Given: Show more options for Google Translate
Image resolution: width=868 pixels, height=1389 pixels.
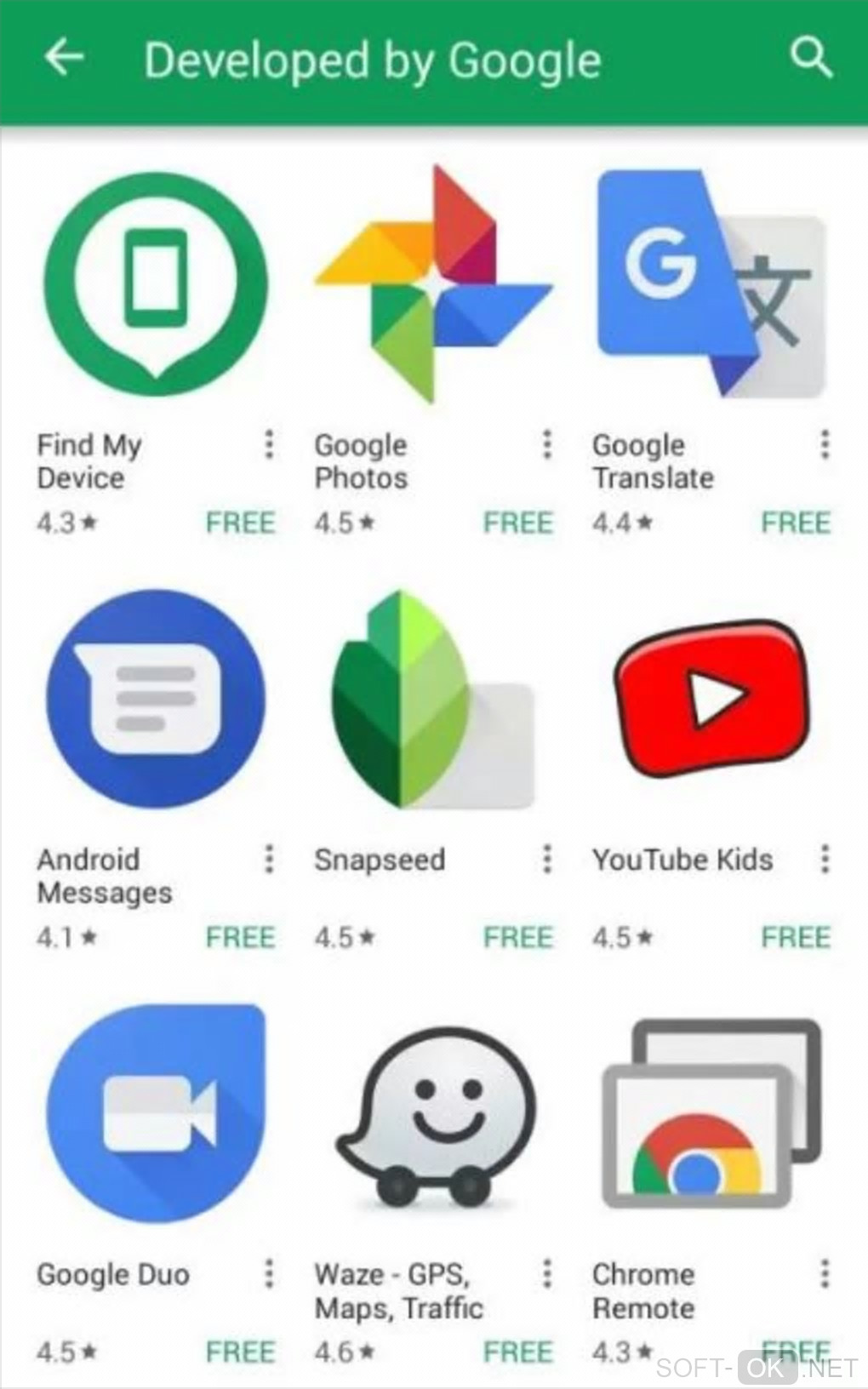Looking at the screenshot, I should click(x=825, y=444).
